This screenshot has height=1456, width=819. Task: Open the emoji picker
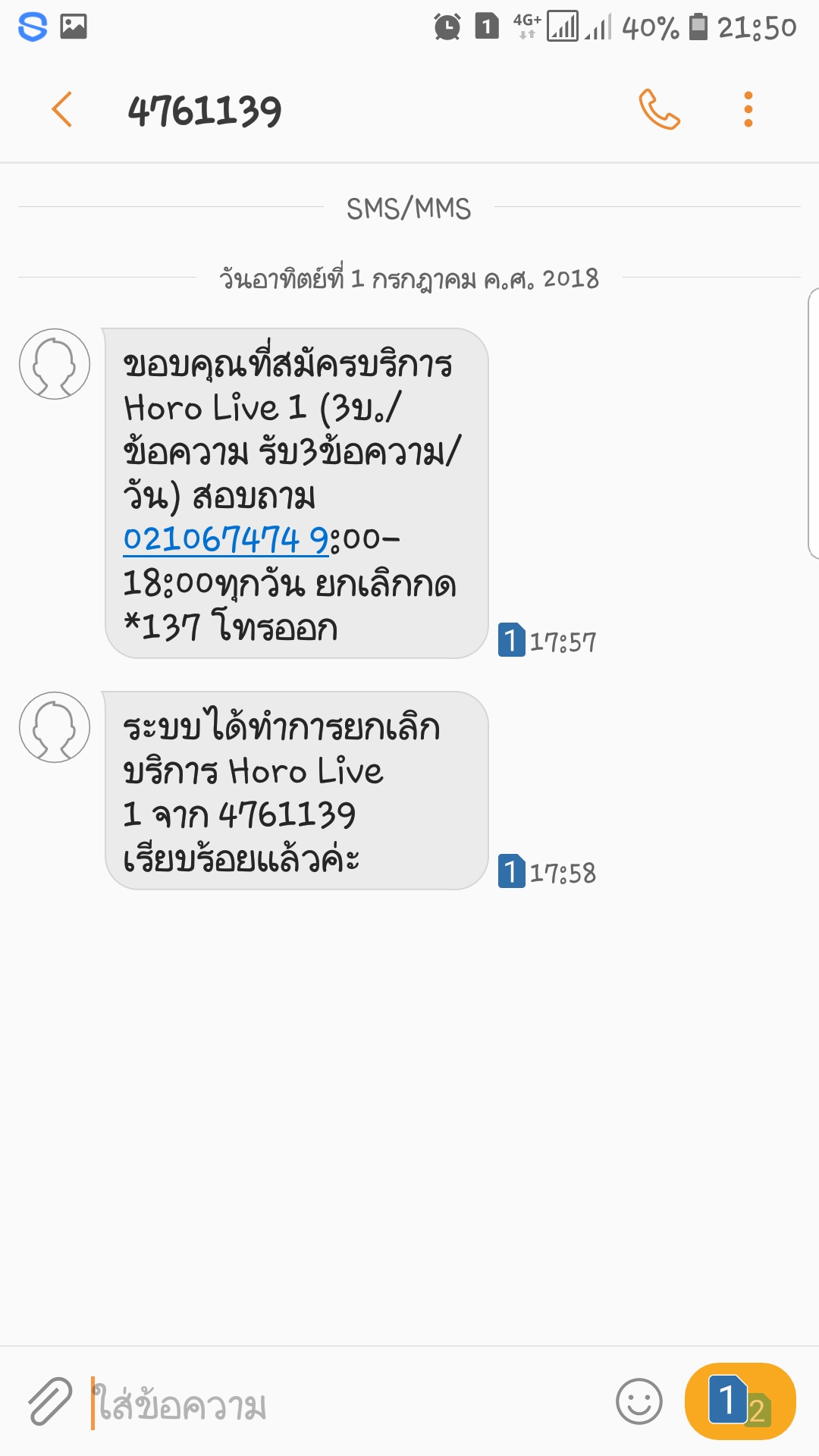pyautogui.click(x=639, y=1401)
